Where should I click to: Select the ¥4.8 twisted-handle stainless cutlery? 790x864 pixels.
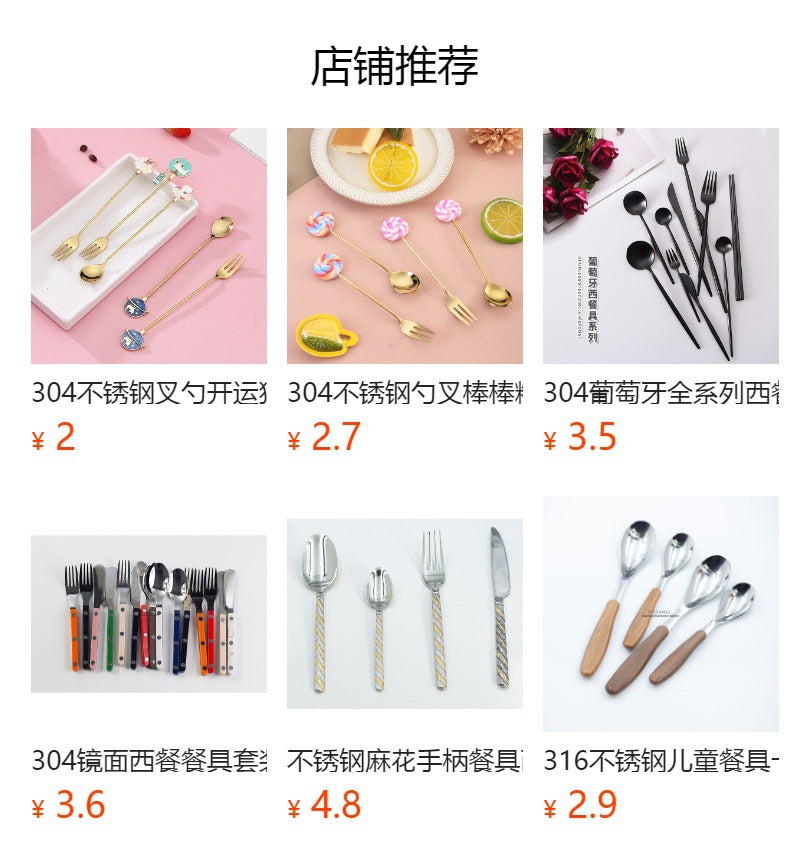404,614
